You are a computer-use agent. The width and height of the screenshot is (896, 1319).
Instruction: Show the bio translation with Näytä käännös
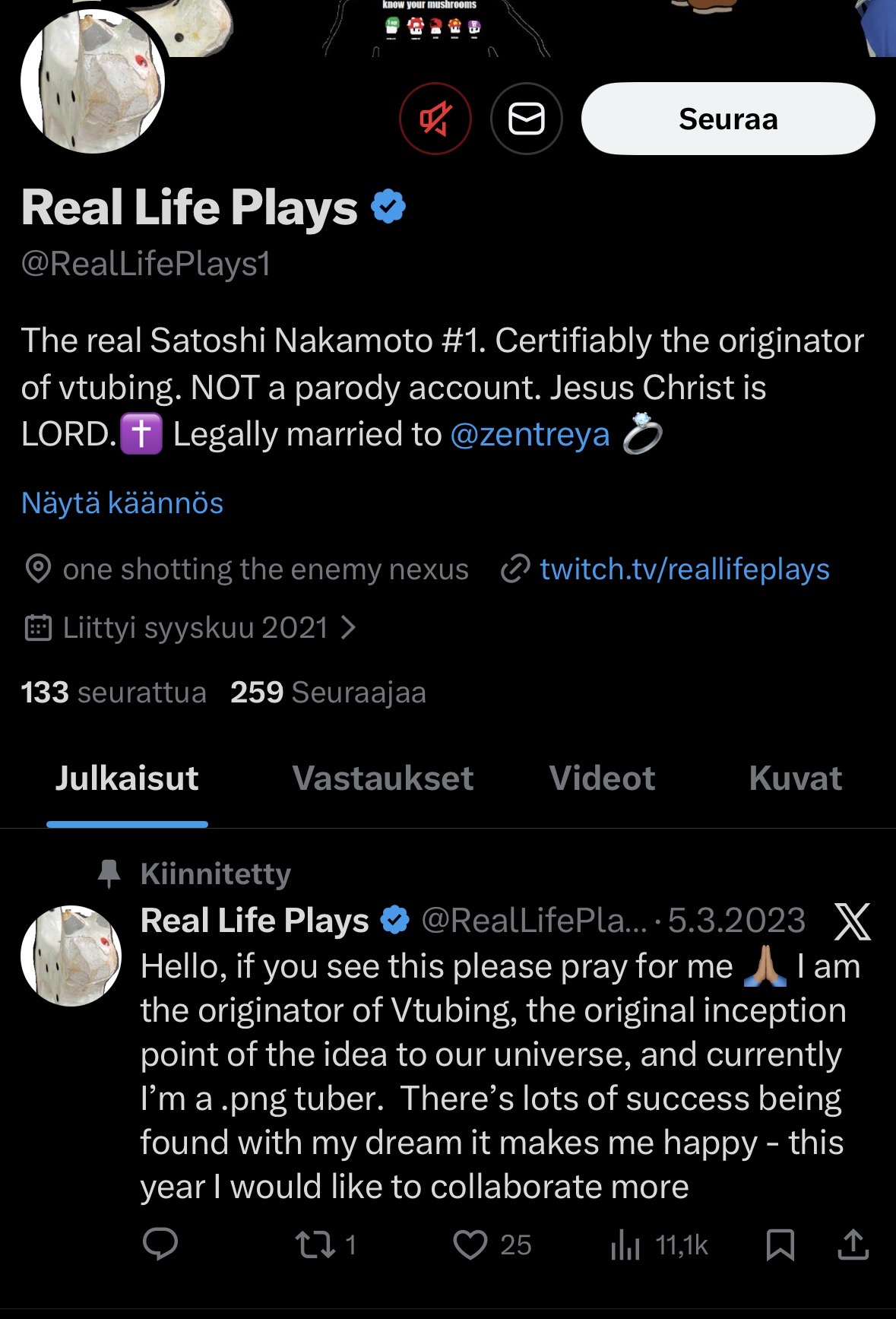(x=122, y=503)
